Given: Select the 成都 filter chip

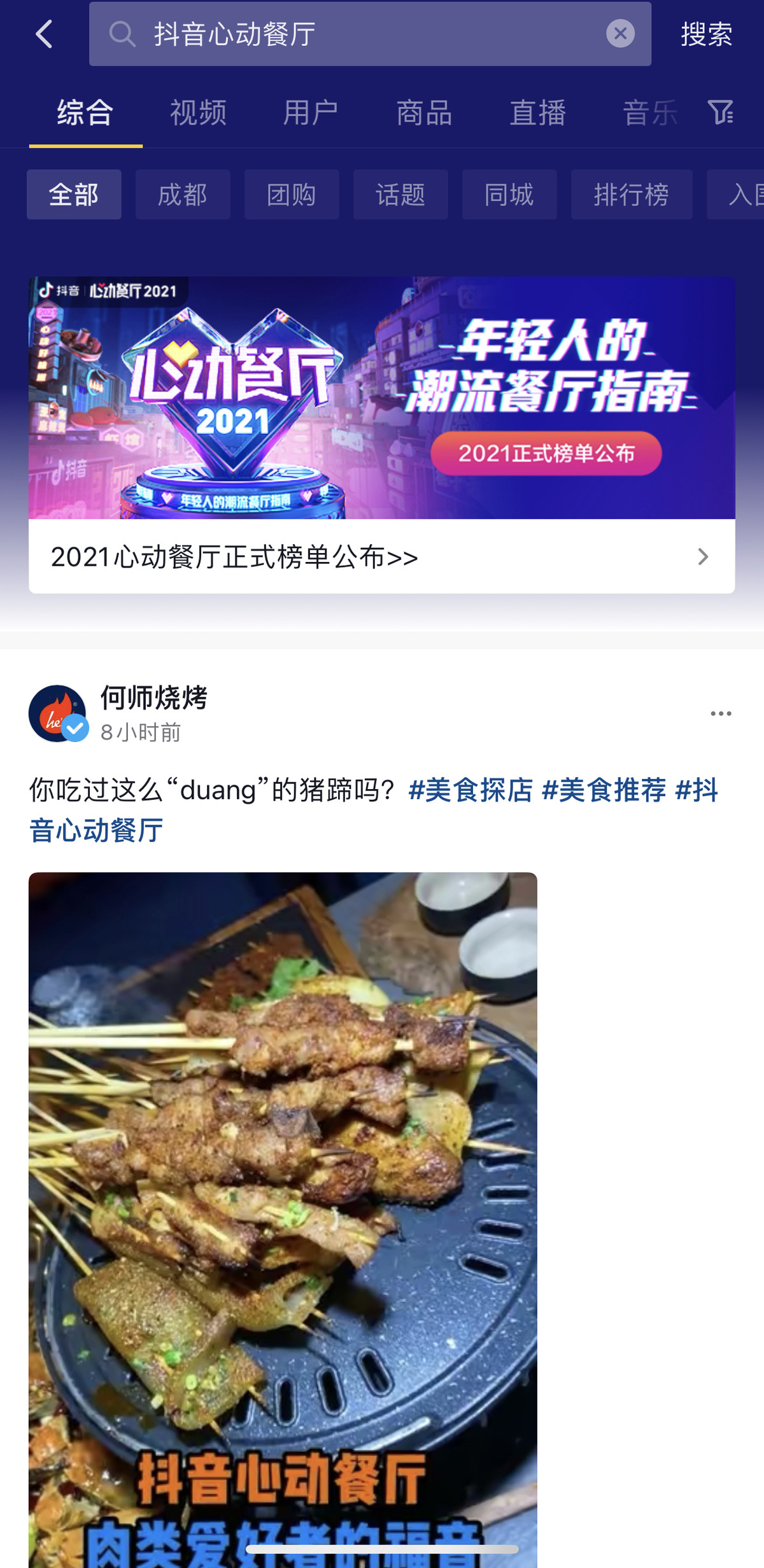Looking at the screenshot, I should point(183,195).
